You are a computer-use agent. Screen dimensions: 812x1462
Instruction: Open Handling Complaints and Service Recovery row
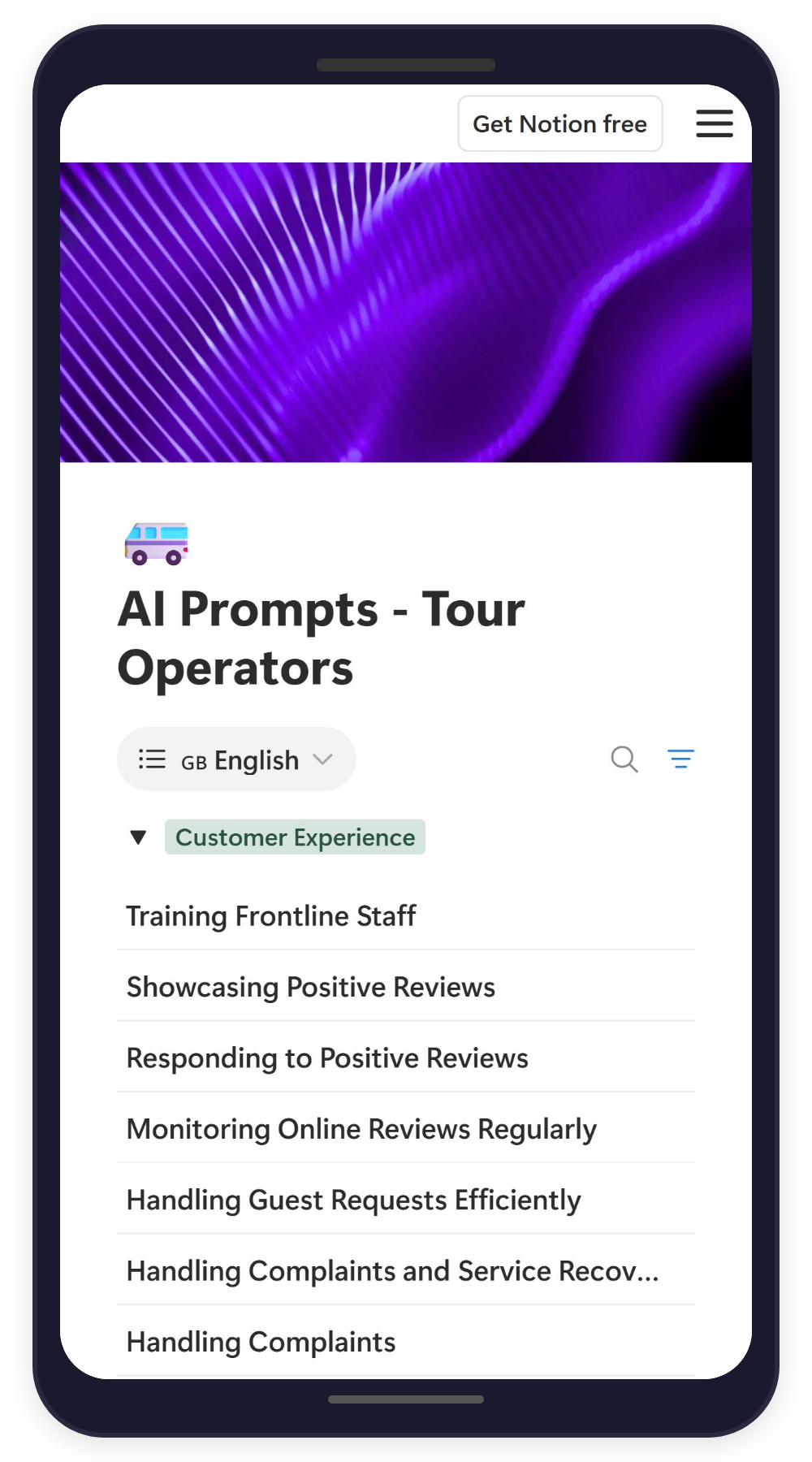coord(406,1270)
